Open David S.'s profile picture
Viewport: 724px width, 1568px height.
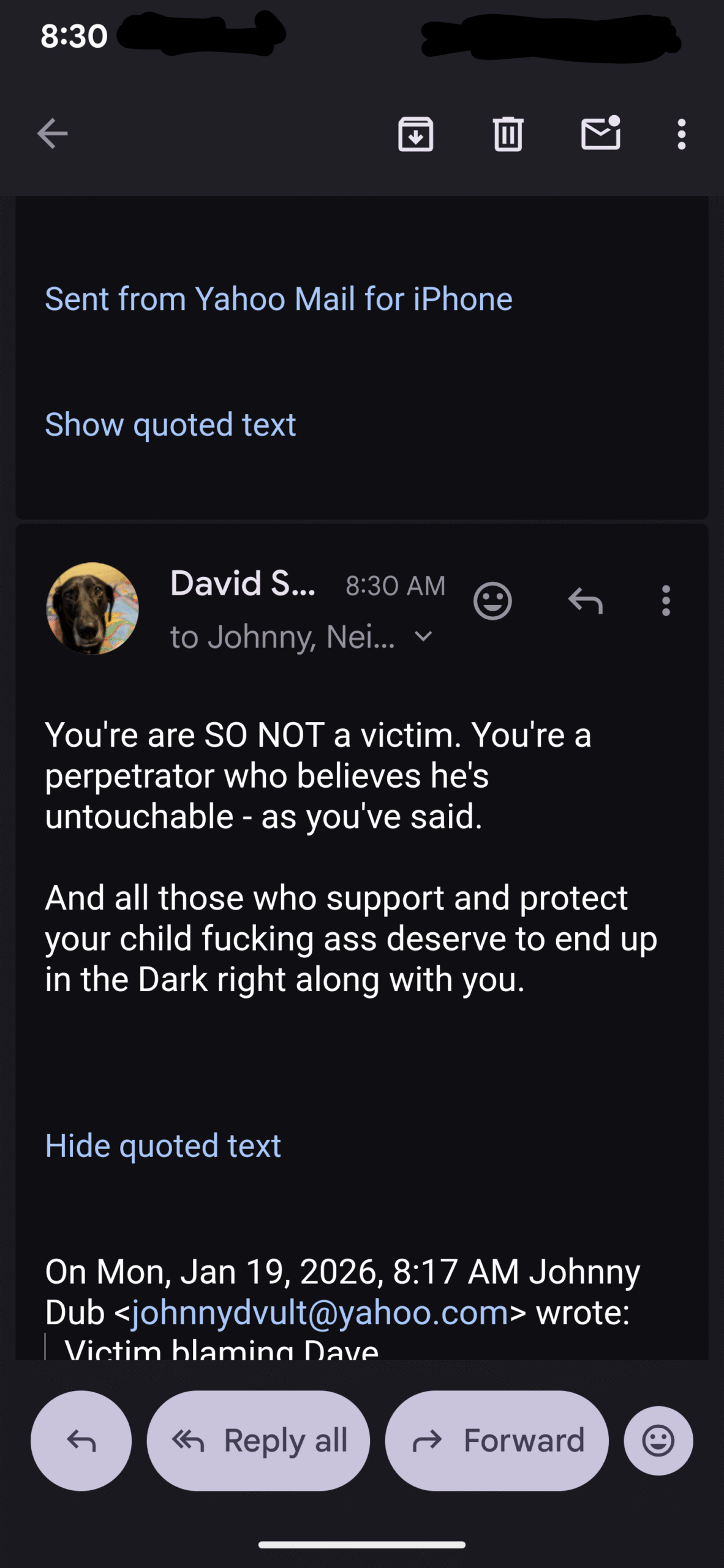[x=92, y=608]
